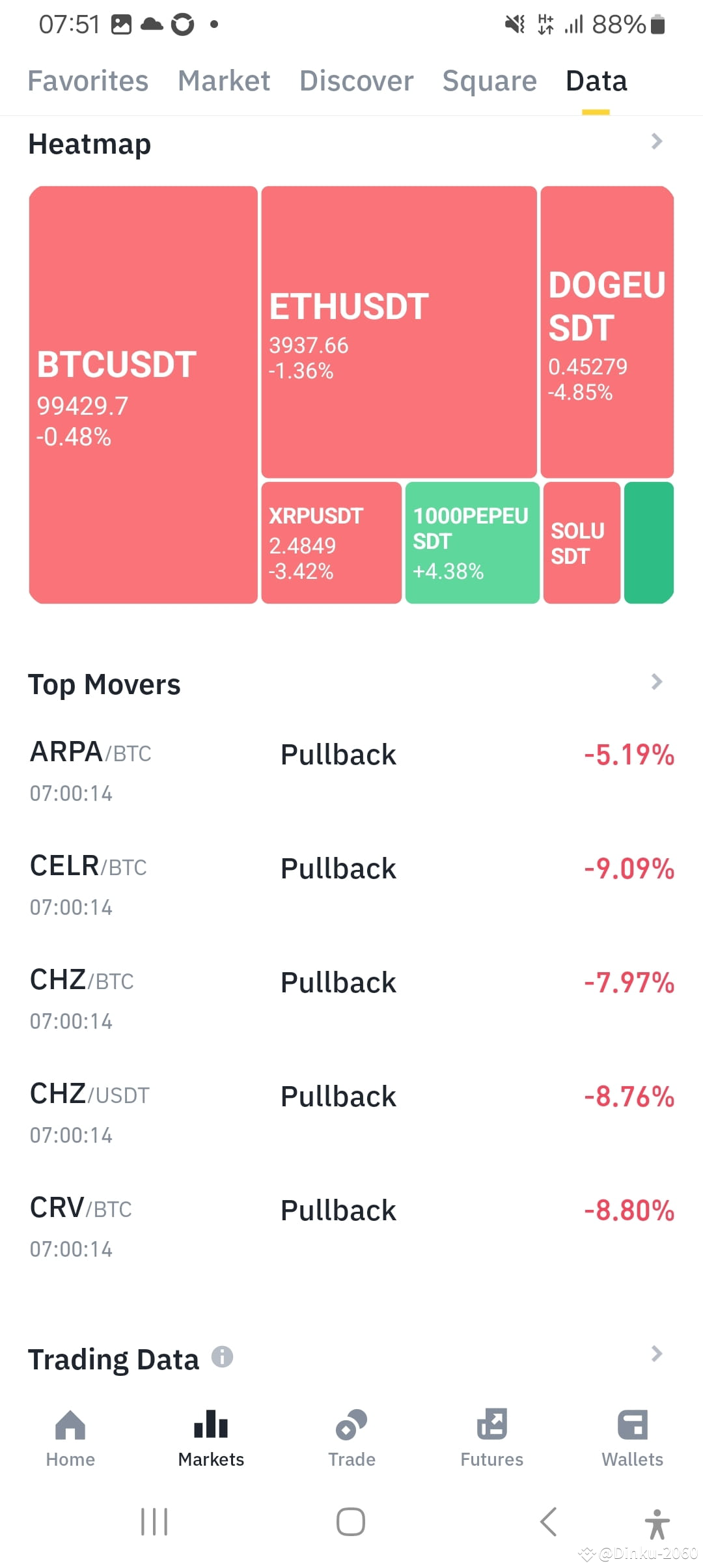Tap the back navigation arrow
The width and height of the screenshot is (703, 1568).
click(547, 1522)
